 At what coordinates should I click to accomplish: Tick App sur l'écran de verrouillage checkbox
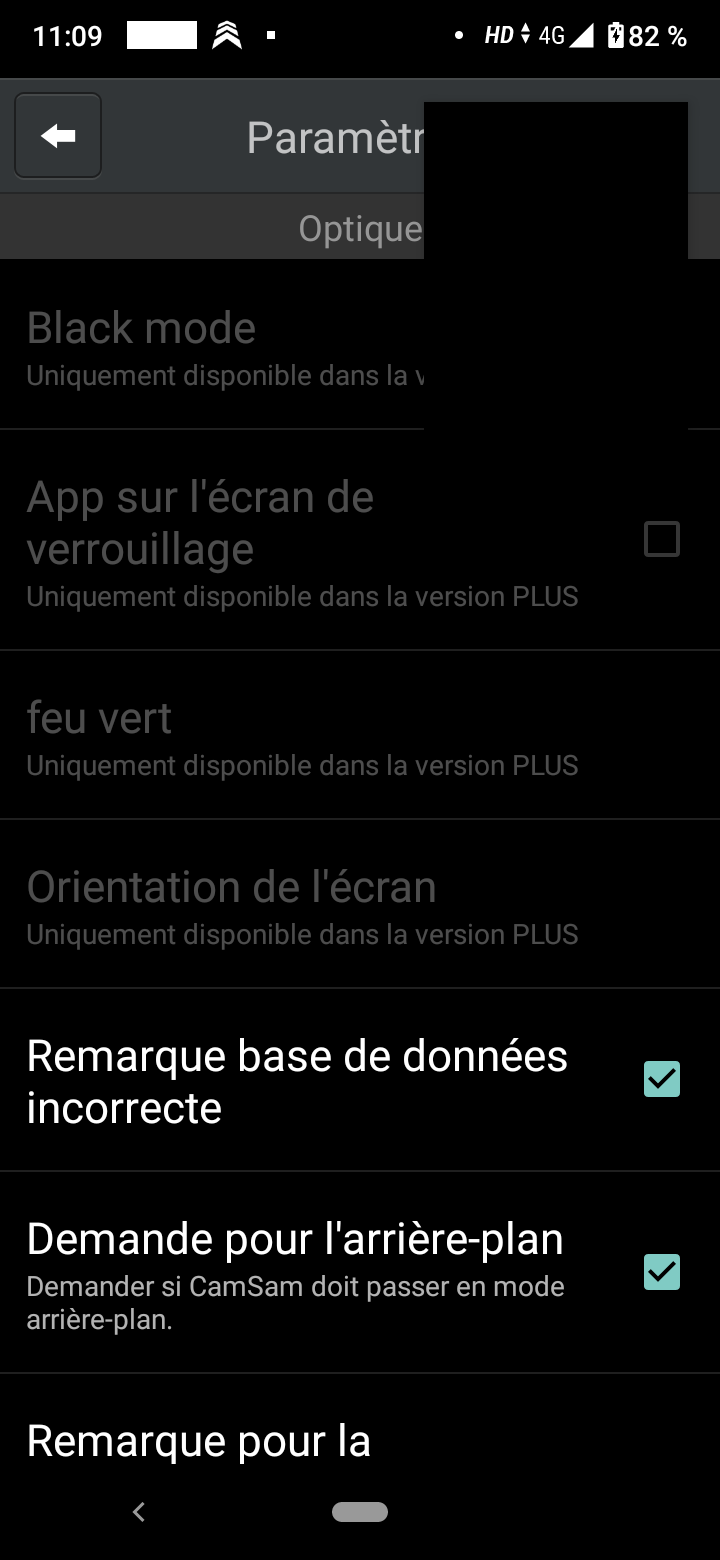(661, 539)
